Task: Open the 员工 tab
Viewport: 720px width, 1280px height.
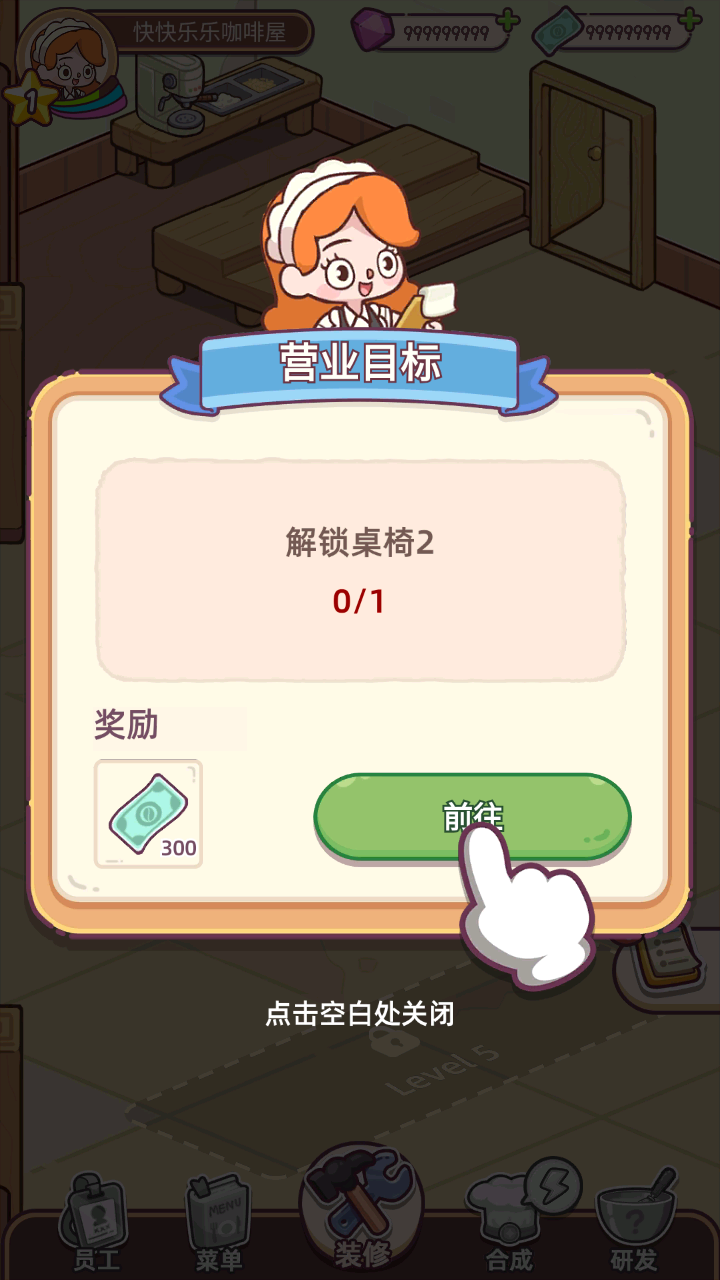Action: click(96, 1225)
